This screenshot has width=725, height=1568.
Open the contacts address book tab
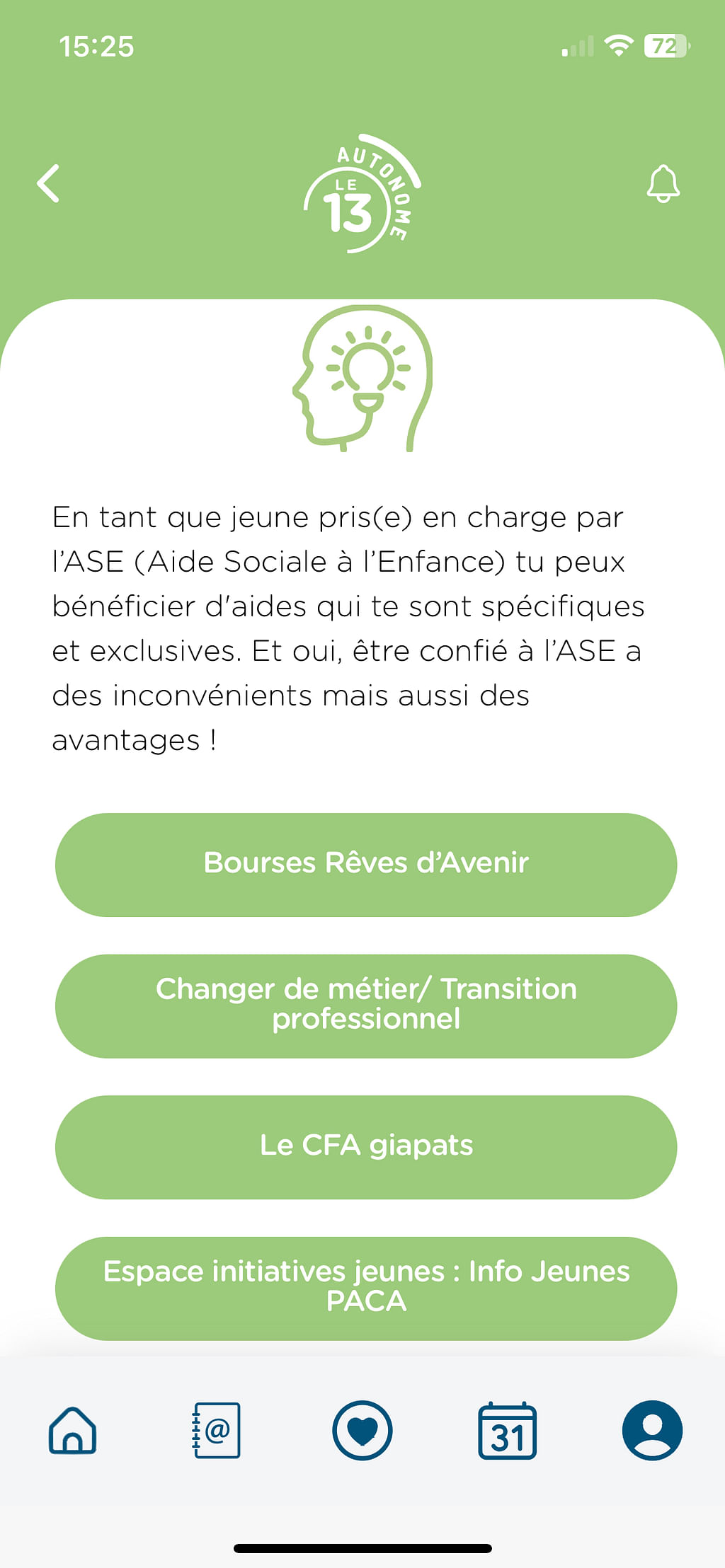point(217,1430)
